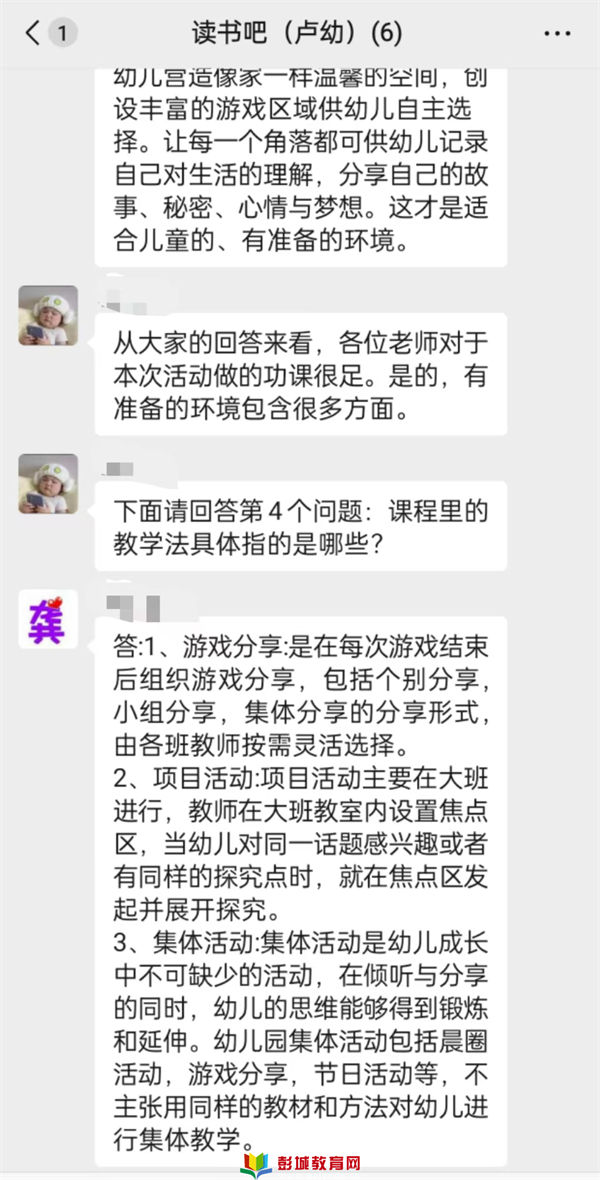Open the group chat overflow menu
This screenshot has height=1180, width=600.
[x=557, y=33]
